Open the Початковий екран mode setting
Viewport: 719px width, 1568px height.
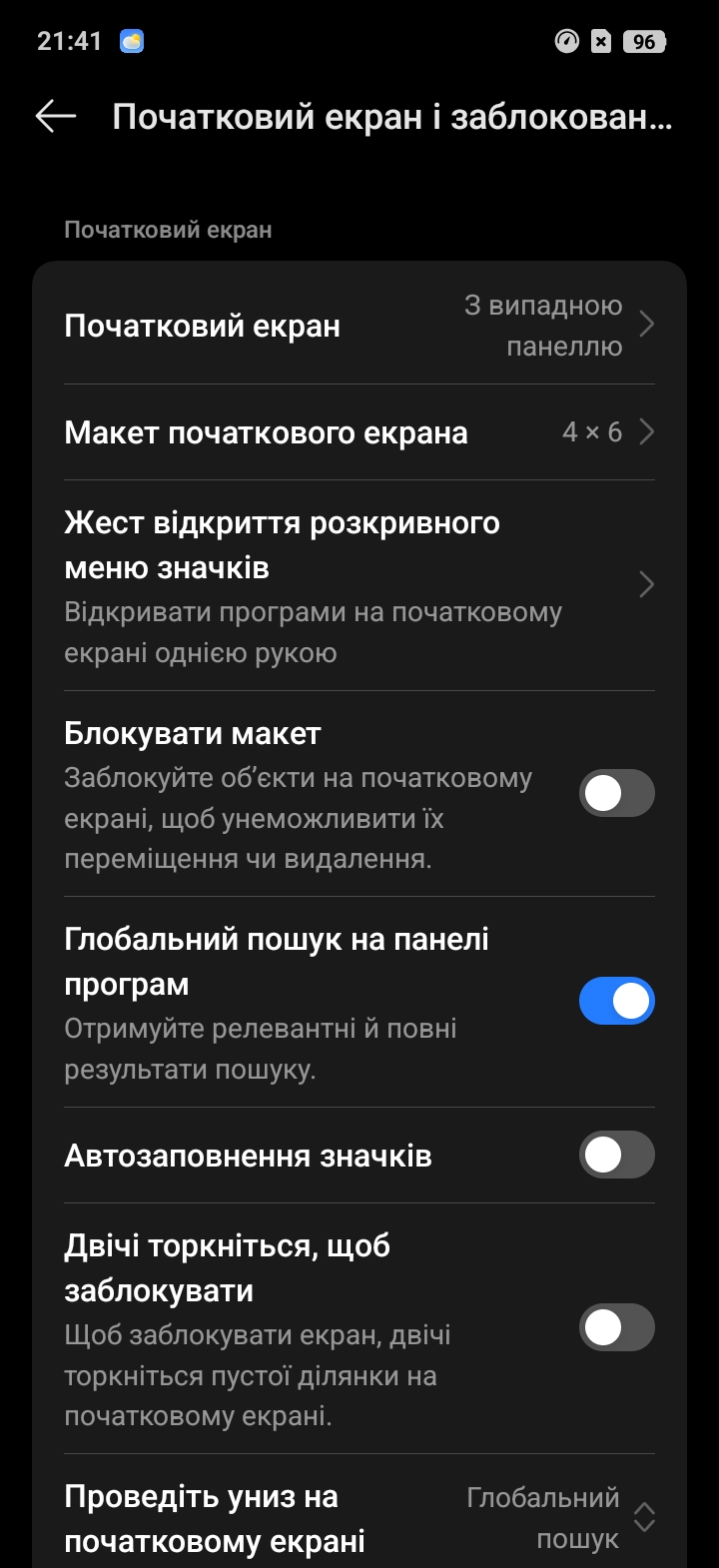(359, 326)
